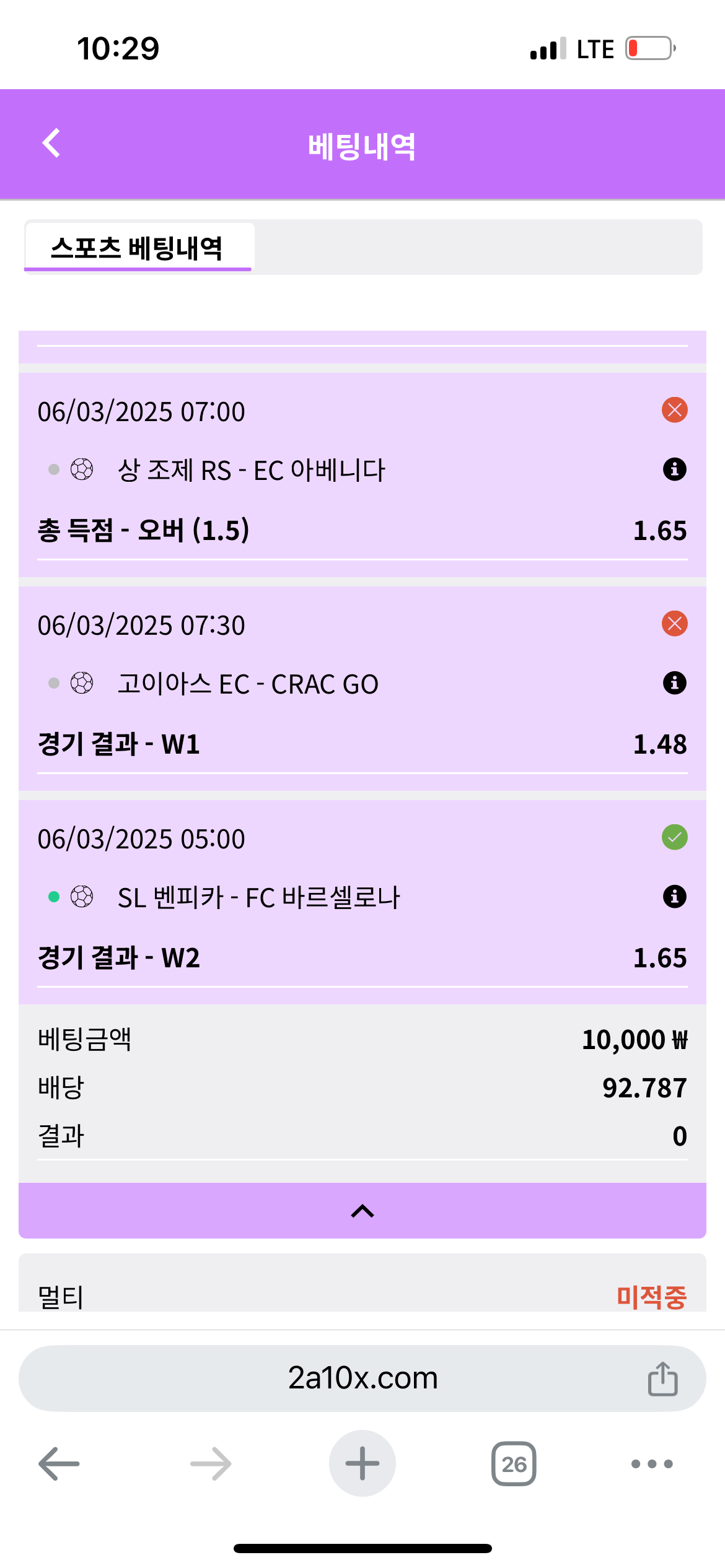Go back from 베팅내역 page
The height and width of the screenshot is (1568, 725).
51,144
